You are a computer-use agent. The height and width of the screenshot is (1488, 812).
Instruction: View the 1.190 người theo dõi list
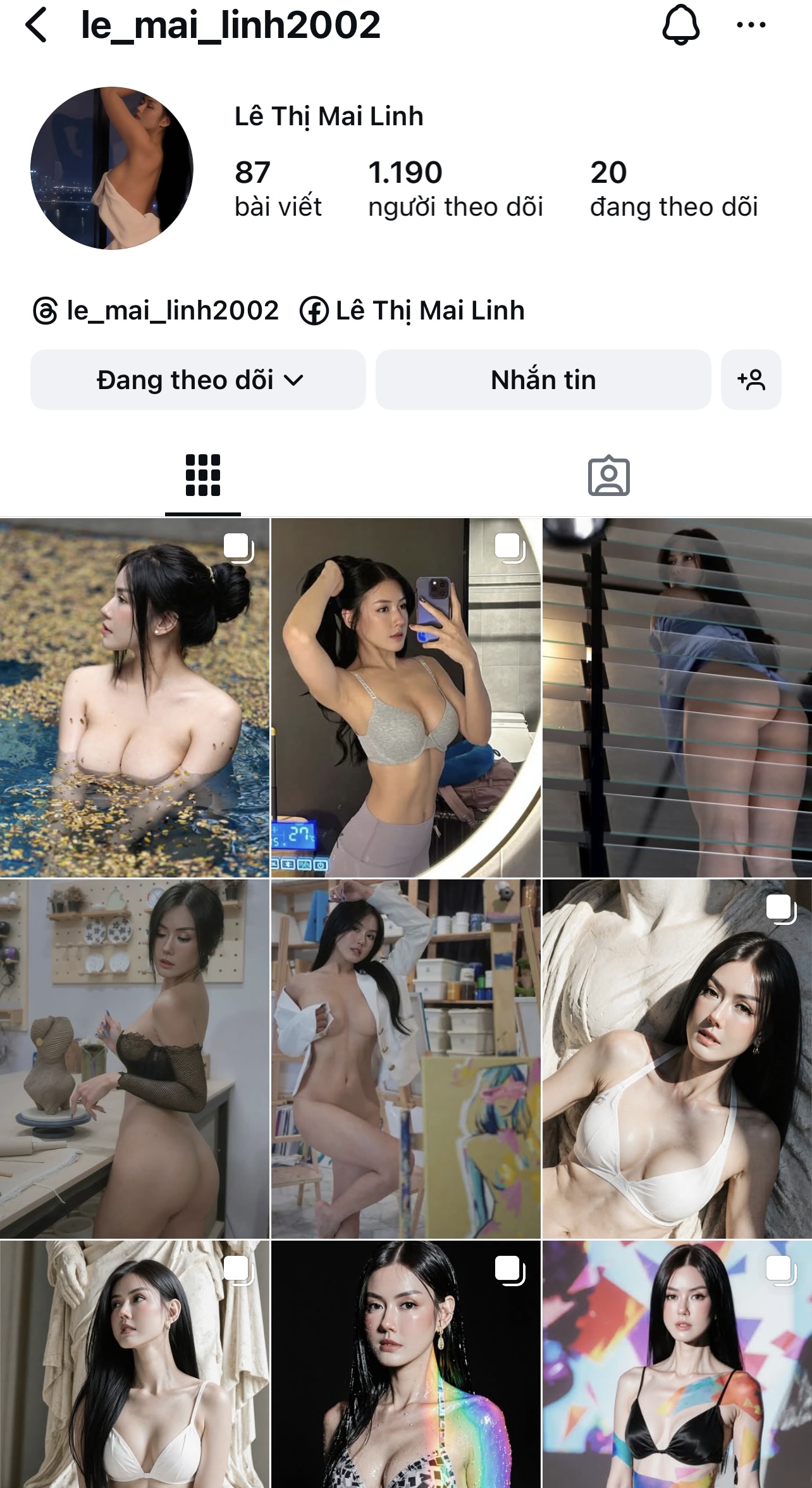coord(455,189)
